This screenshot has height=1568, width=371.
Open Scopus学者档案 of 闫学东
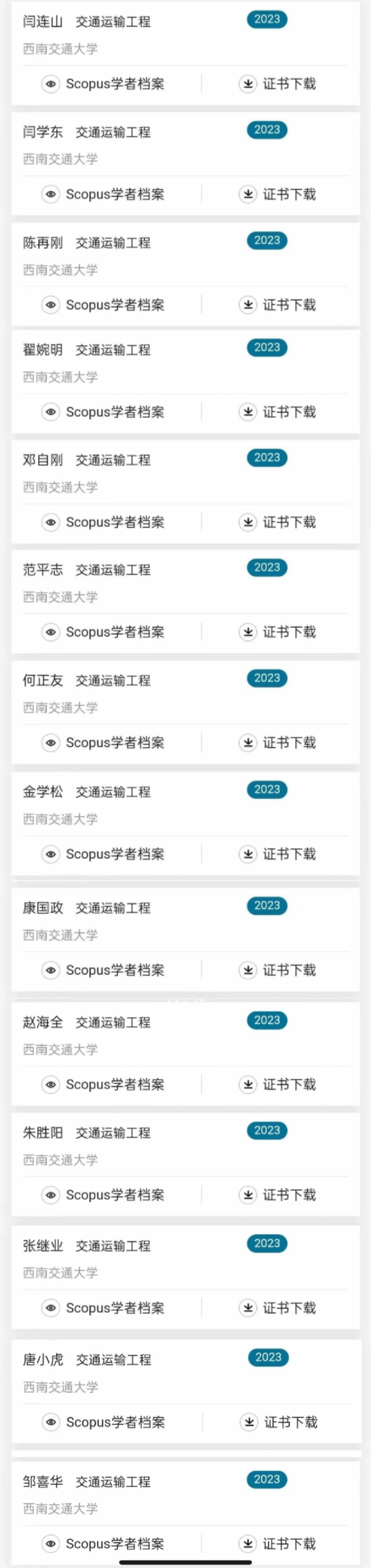(x=103, y=194)
